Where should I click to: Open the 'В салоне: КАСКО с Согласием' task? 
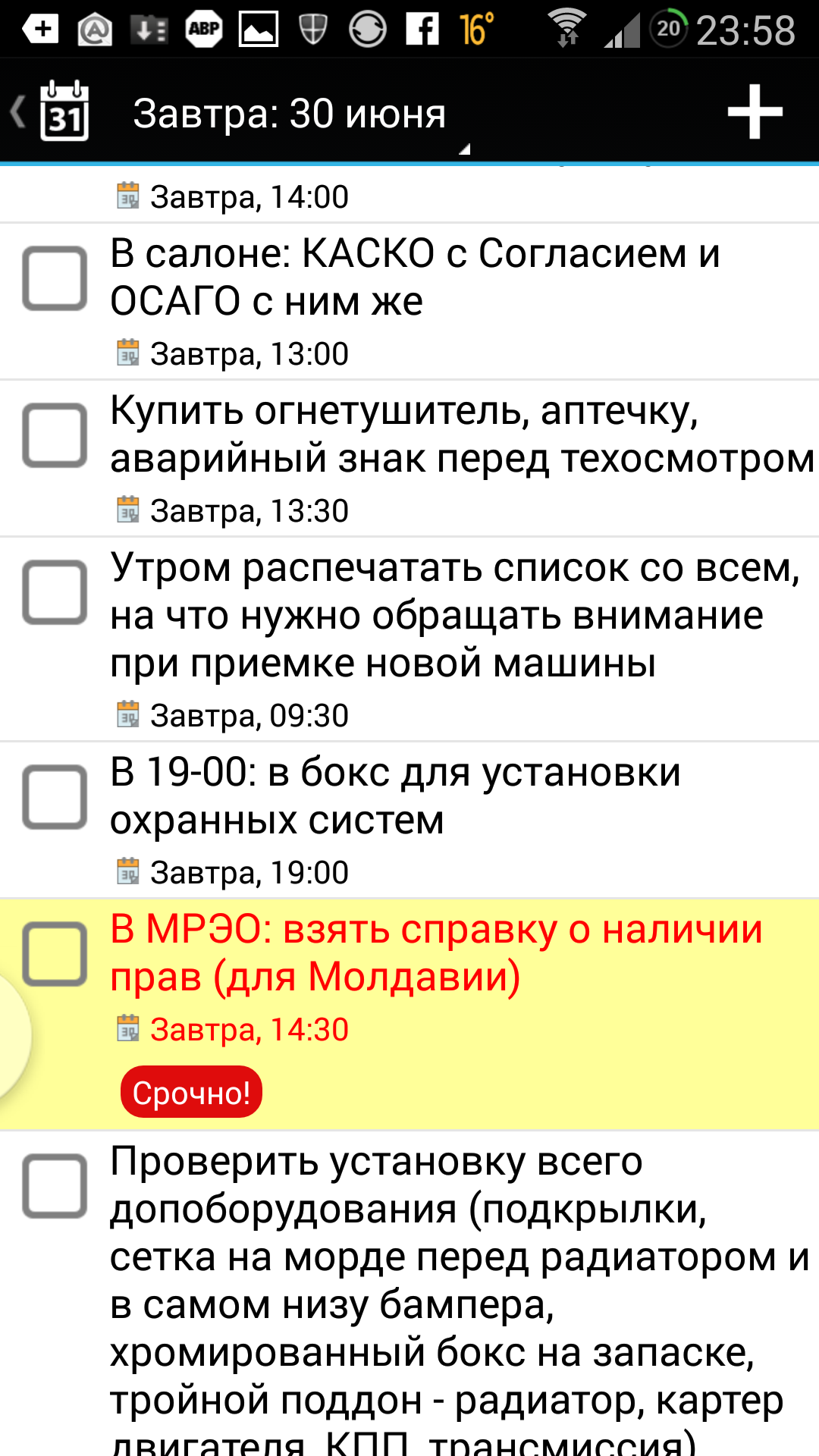point(417,278)
